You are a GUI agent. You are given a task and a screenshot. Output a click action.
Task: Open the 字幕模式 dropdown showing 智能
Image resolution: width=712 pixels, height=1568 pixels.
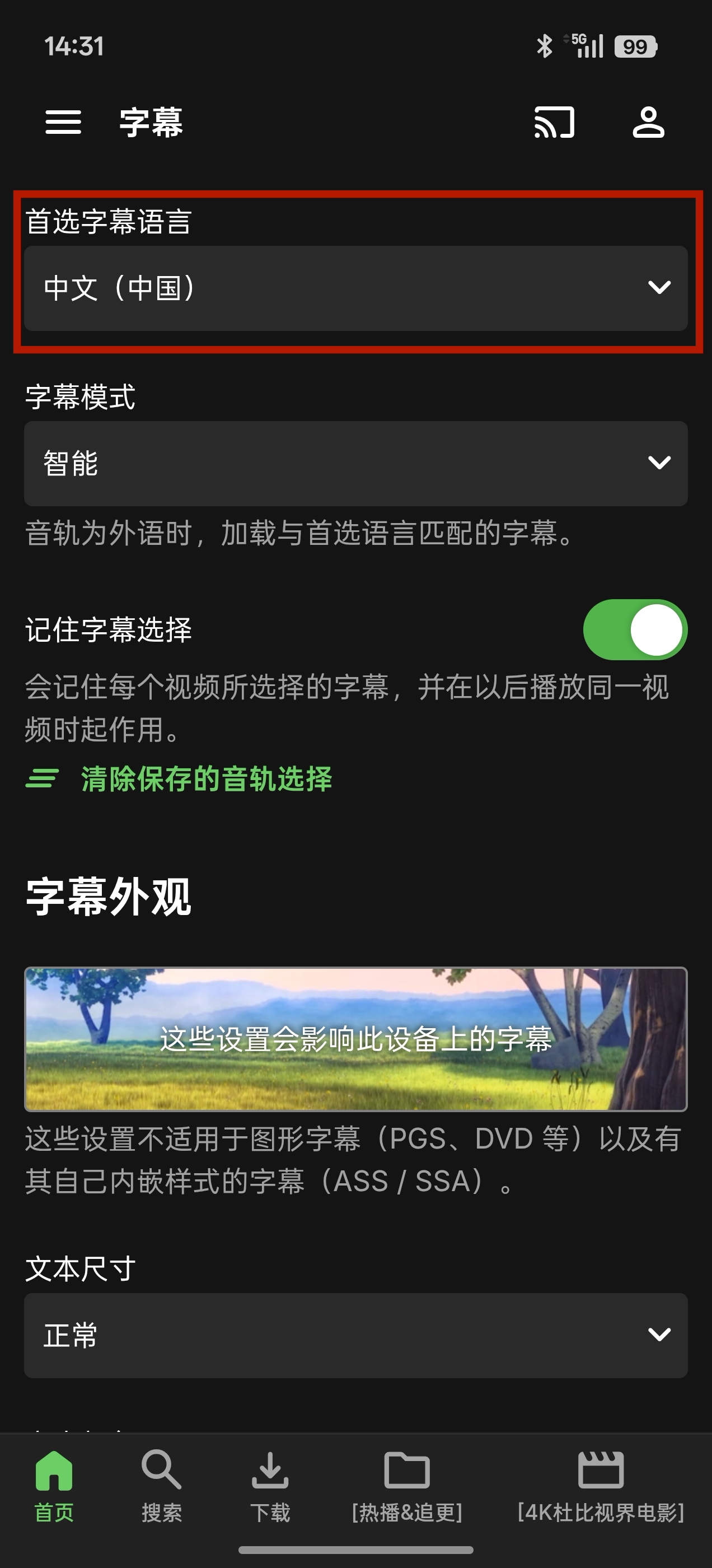(355, 463)
